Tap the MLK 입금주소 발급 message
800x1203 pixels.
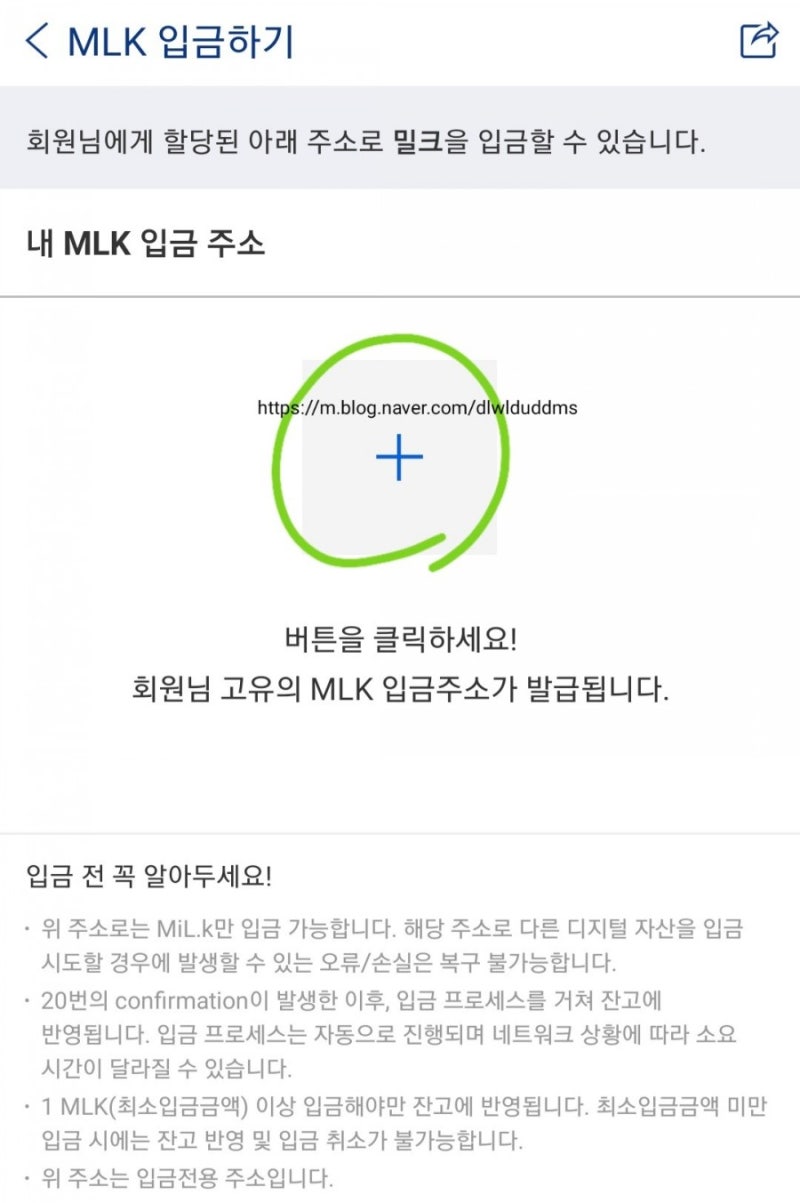(398, 685)
